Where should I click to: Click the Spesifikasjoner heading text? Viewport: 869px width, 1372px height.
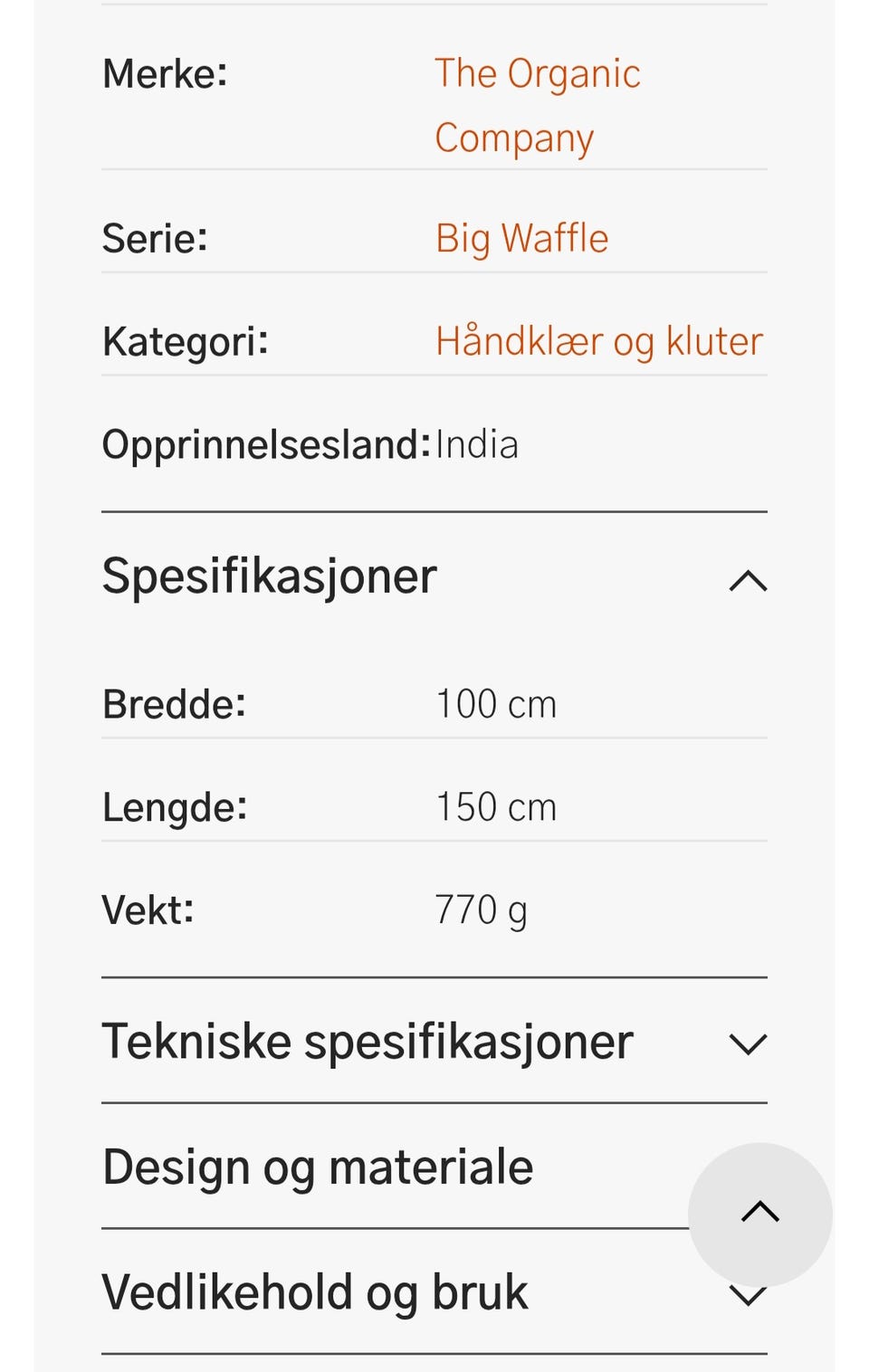pos(269,575)
